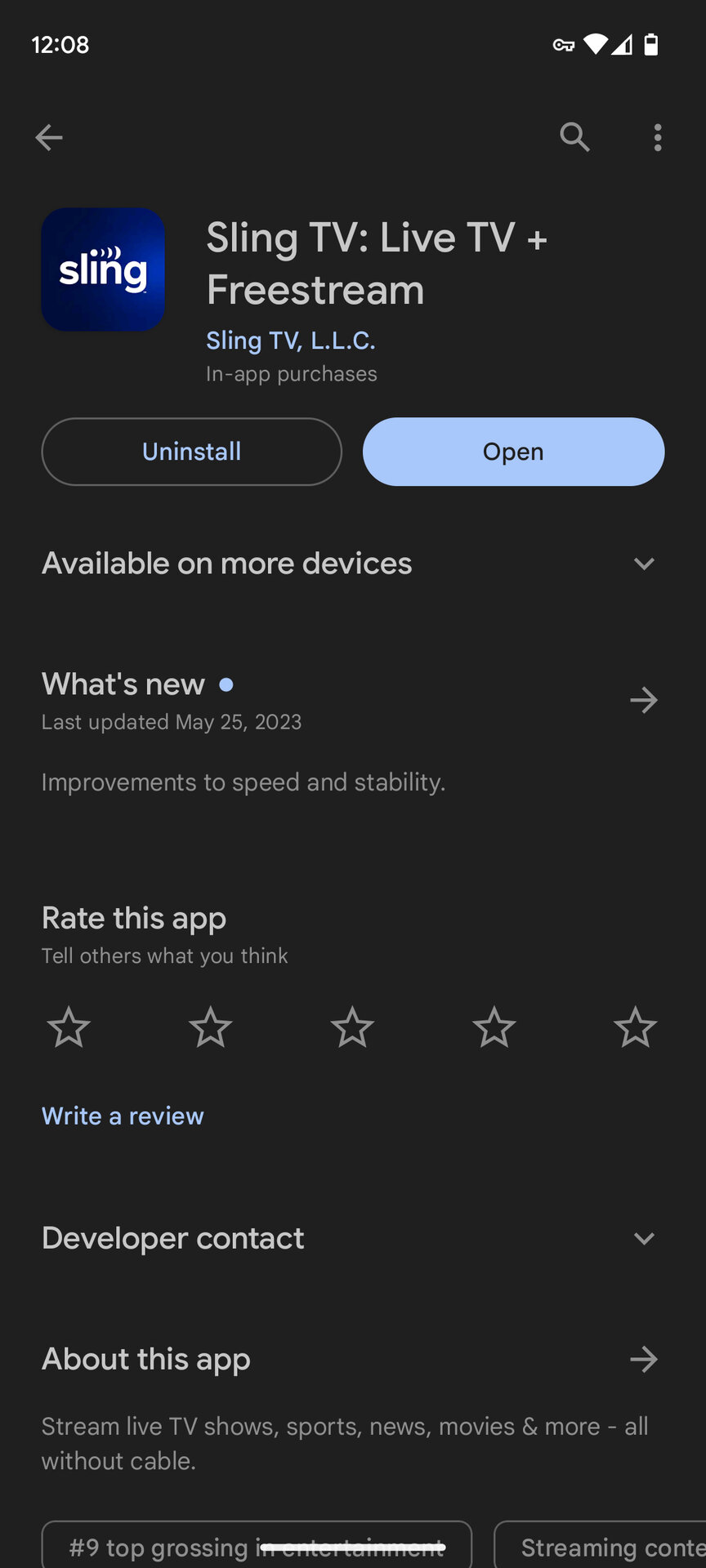Expand the Developer contact section

pyautogui.click(x=644, y=1238)
